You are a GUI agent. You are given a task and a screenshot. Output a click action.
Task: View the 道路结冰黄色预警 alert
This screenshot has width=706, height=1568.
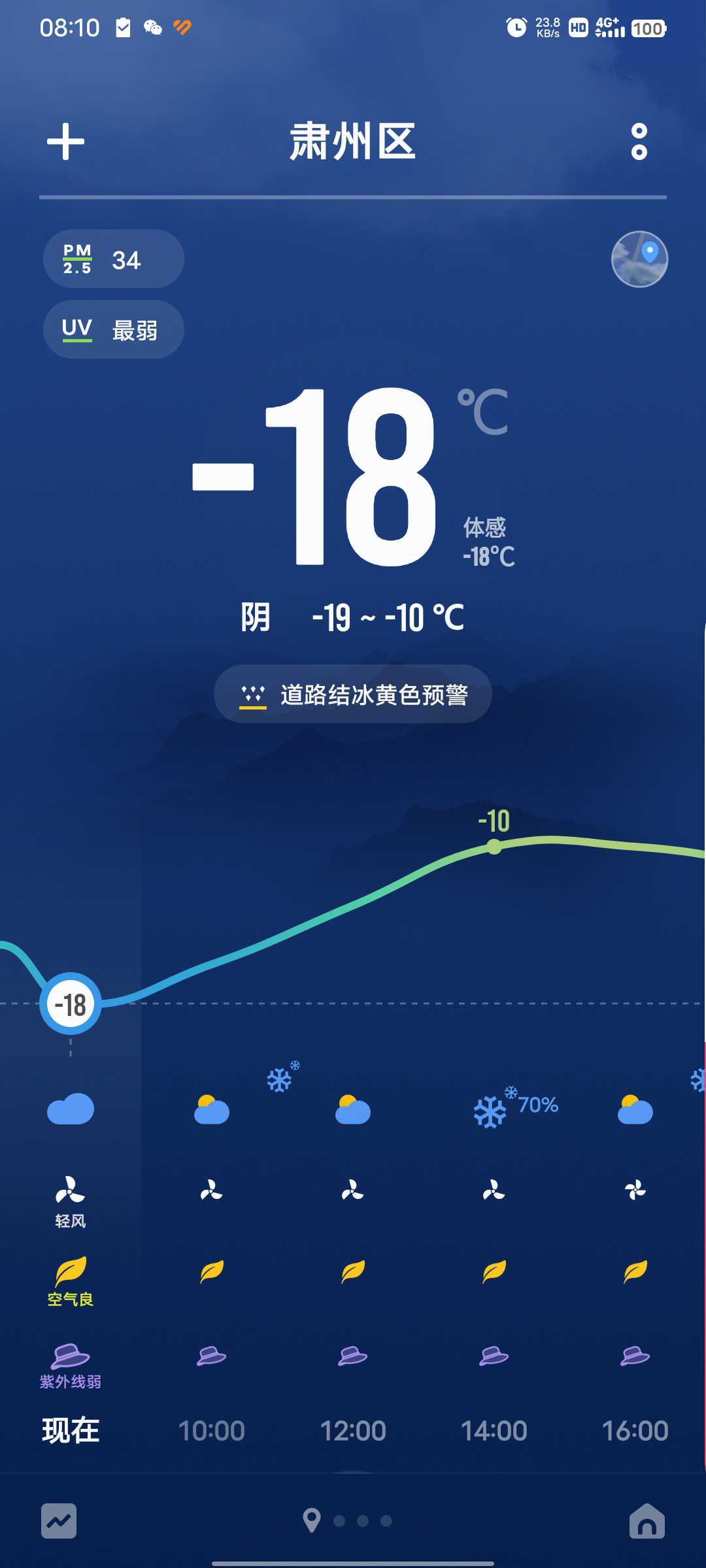pyautogui.click(x=353, y=694)
